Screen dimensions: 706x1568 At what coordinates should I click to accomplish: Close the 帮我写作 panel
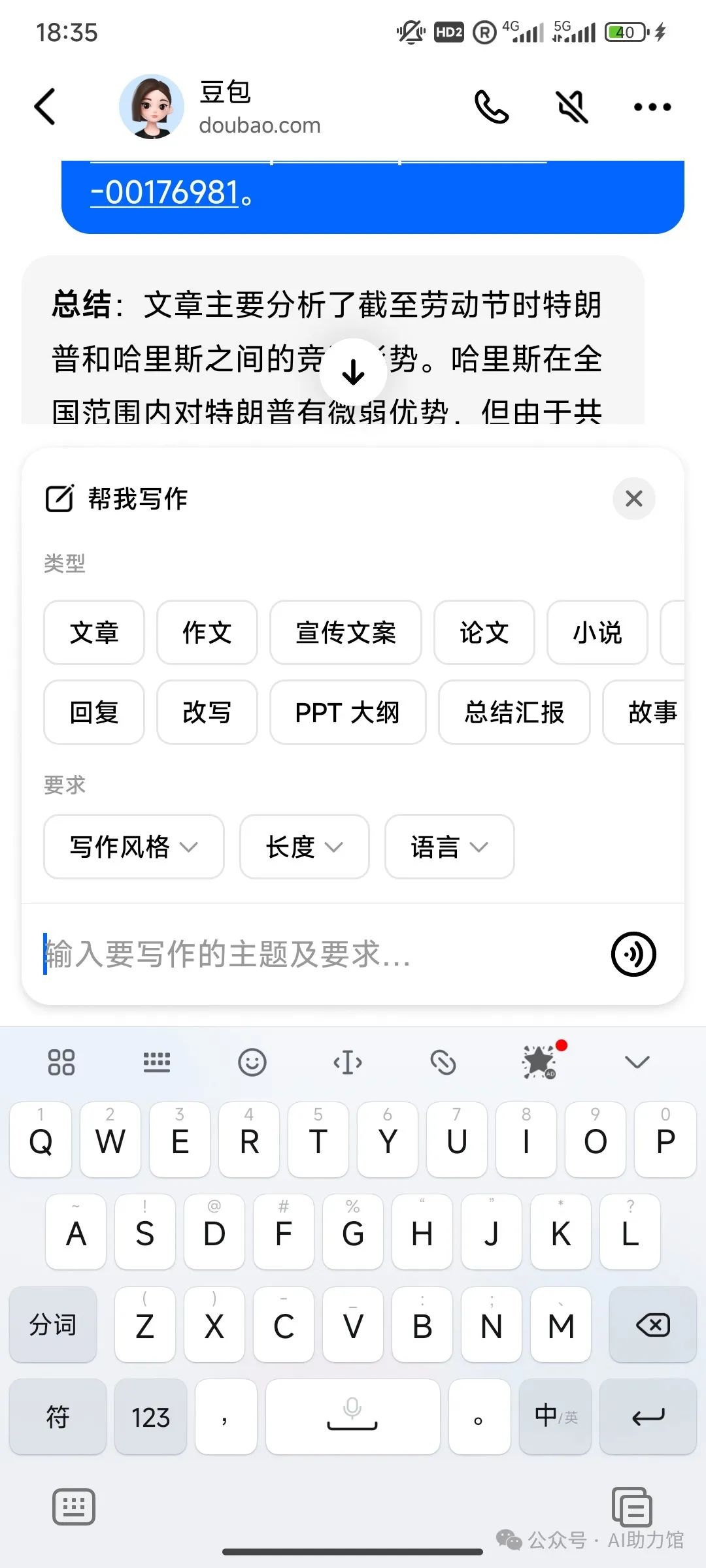point(633,498)
